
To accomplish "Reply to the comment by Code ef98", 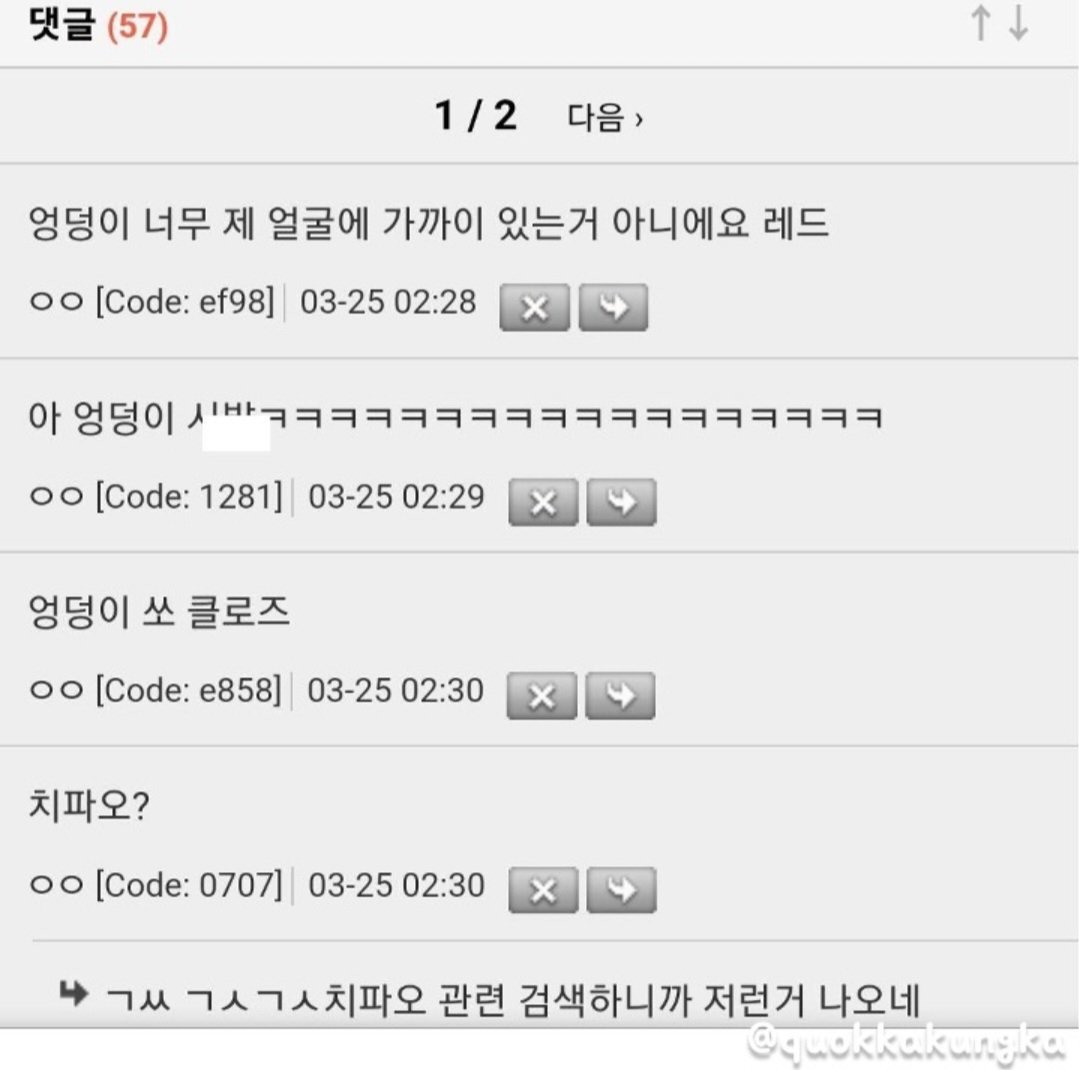I will point(613,308).
